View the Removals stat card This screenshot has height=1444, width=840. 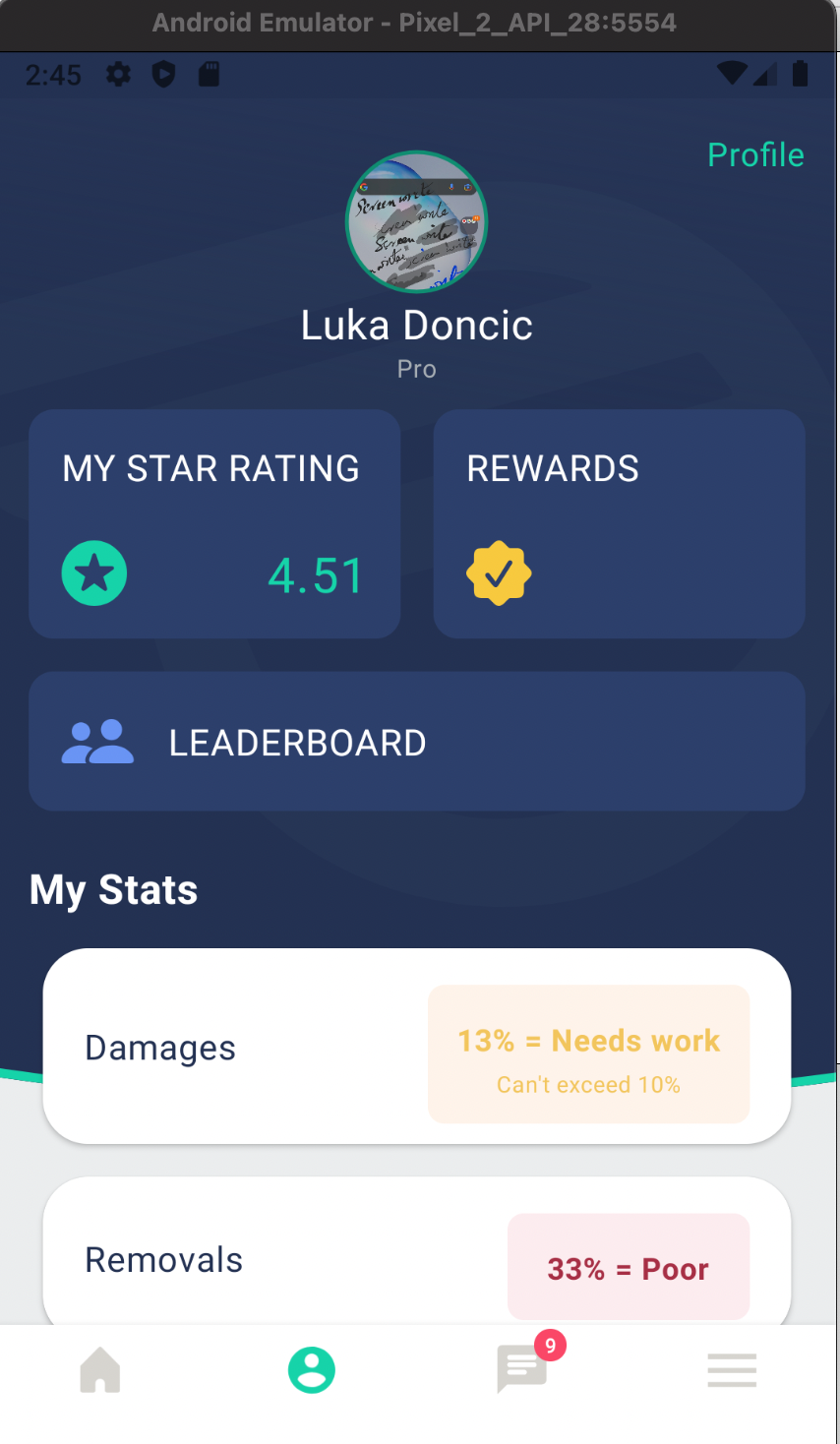coord(417,1251)
